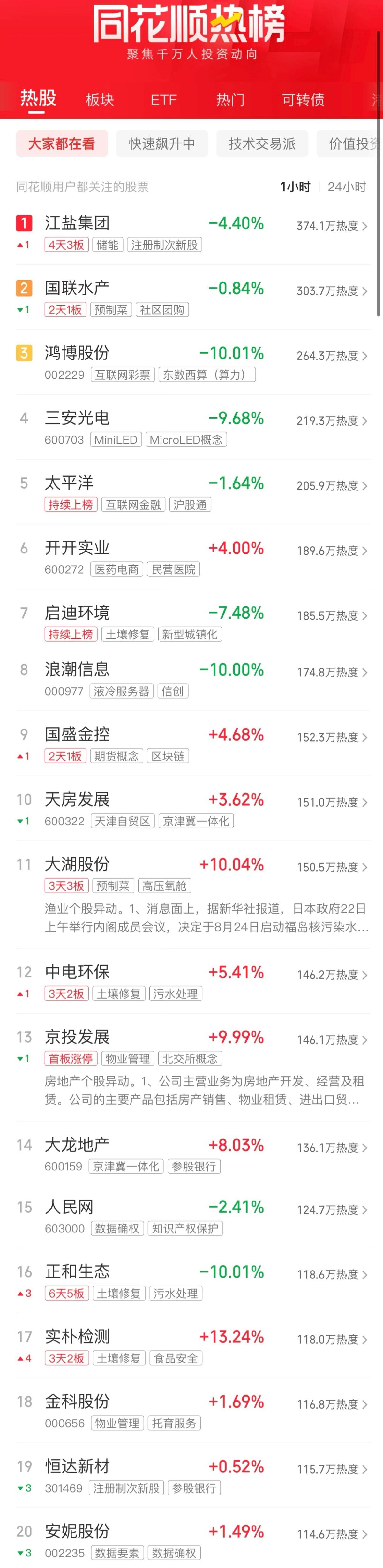Tap the 大家都在看 chip

pyautogui.click(x=61, y=144)
